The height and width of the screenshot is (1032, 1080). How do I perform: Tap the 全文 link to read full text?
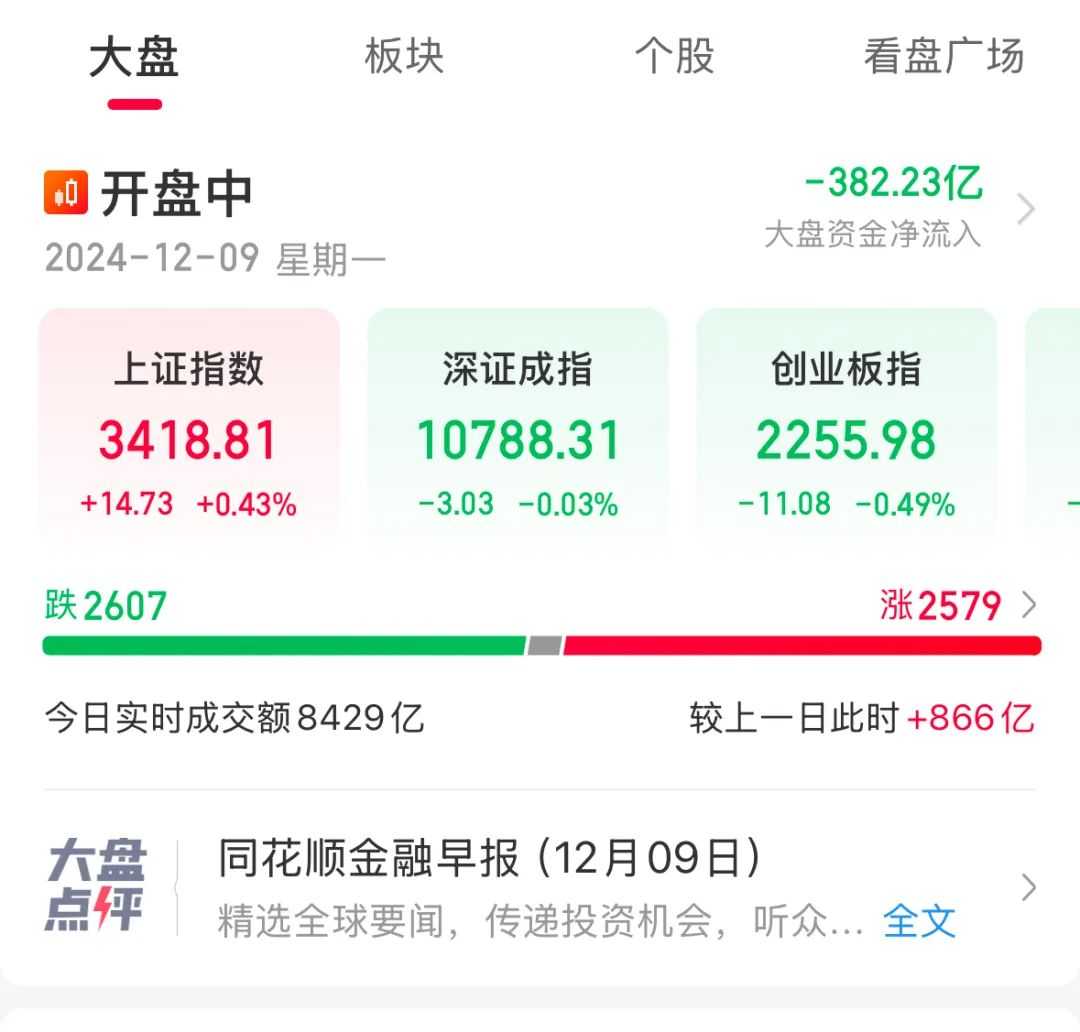coord(919,921)
